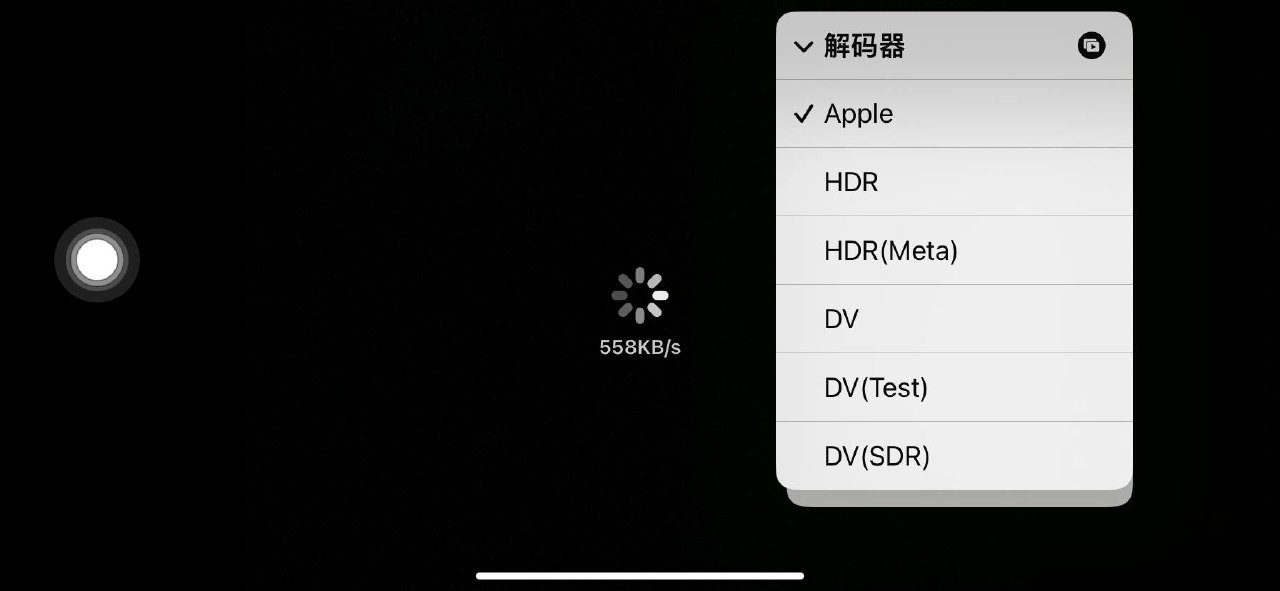Switch decoder to DV

pos(953,319)
